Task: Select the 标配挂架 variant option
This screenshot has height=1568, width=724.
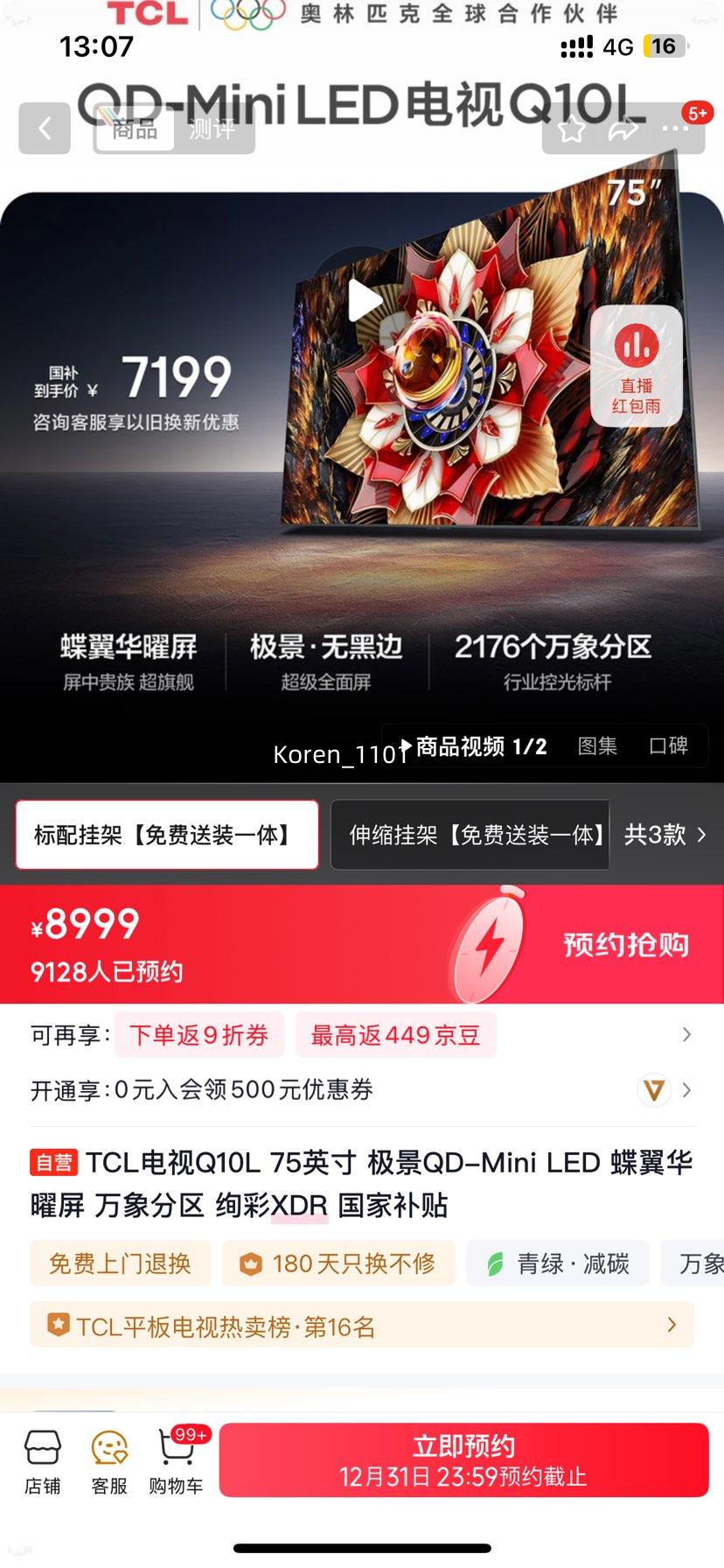Action: tap(168, 835)
